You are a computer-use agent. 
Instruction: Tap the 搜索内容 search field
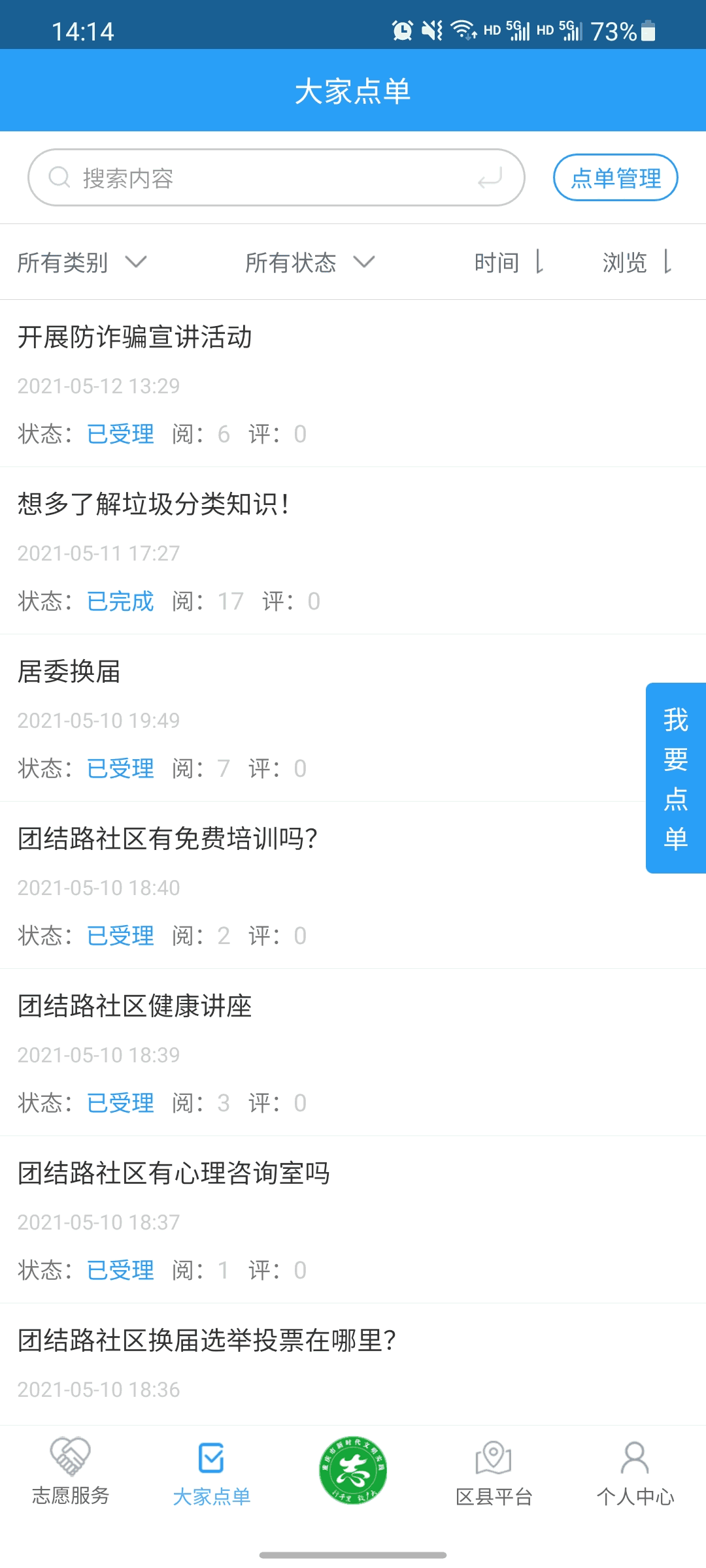pyautogui.click(x=261, y=178)
